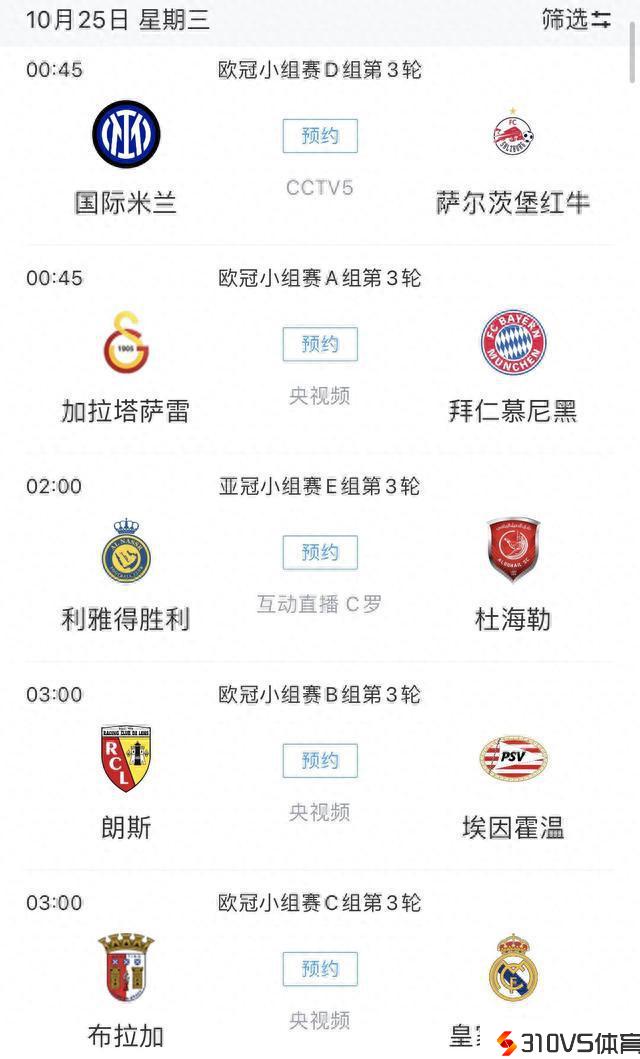Viewport: 640px width, 1059px height.
Task: Reserve the 国际米兰 vs 萨尔茨堡红牛 match
Action: pyautogui.click(x=320, y=136)
